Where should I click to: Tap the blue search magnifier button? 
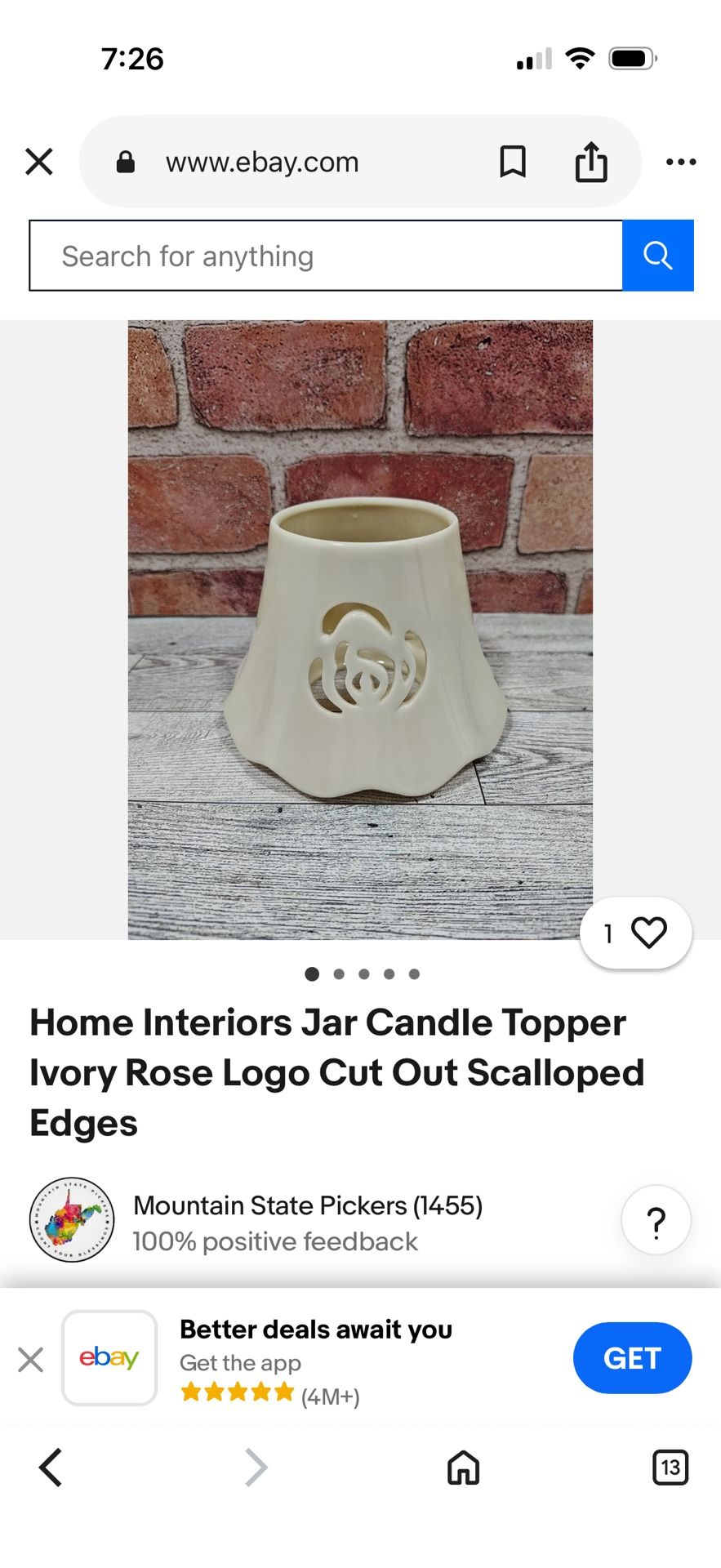658,256
